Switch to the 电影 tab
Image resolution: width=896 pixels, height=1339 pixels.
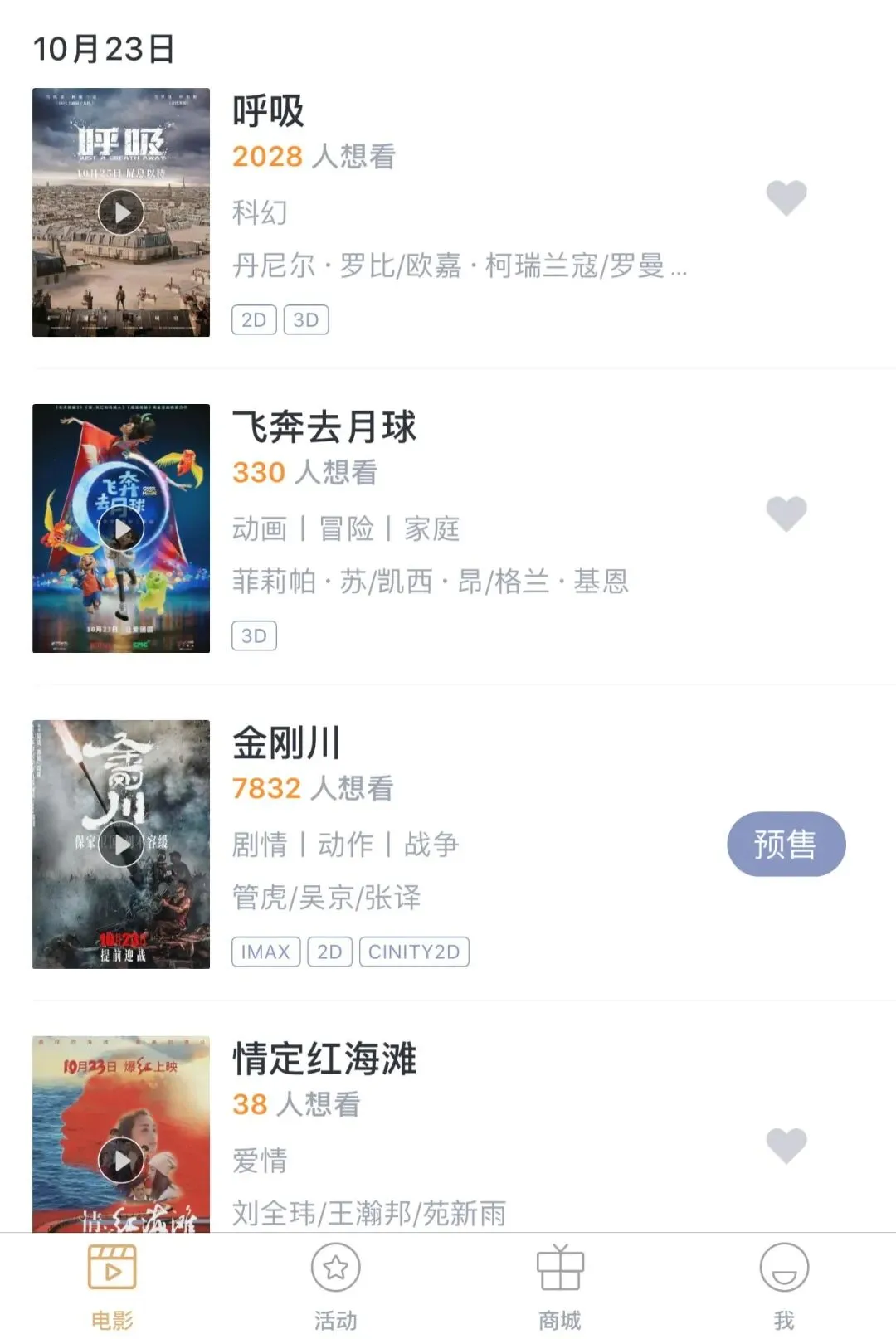pos(112,1288)
